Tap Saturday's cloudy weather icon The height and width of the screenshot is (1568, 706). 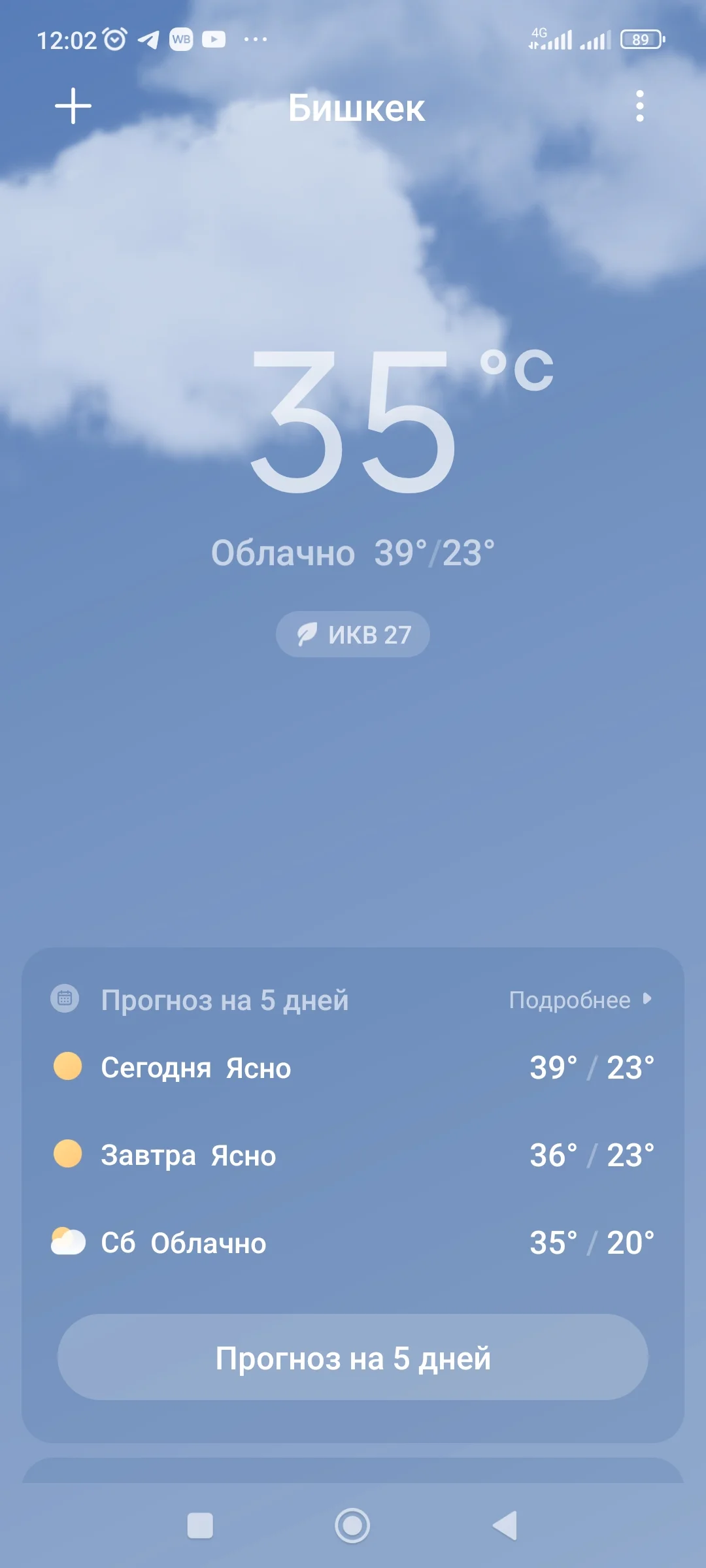pyautogui.click(x=67, y=1242)
